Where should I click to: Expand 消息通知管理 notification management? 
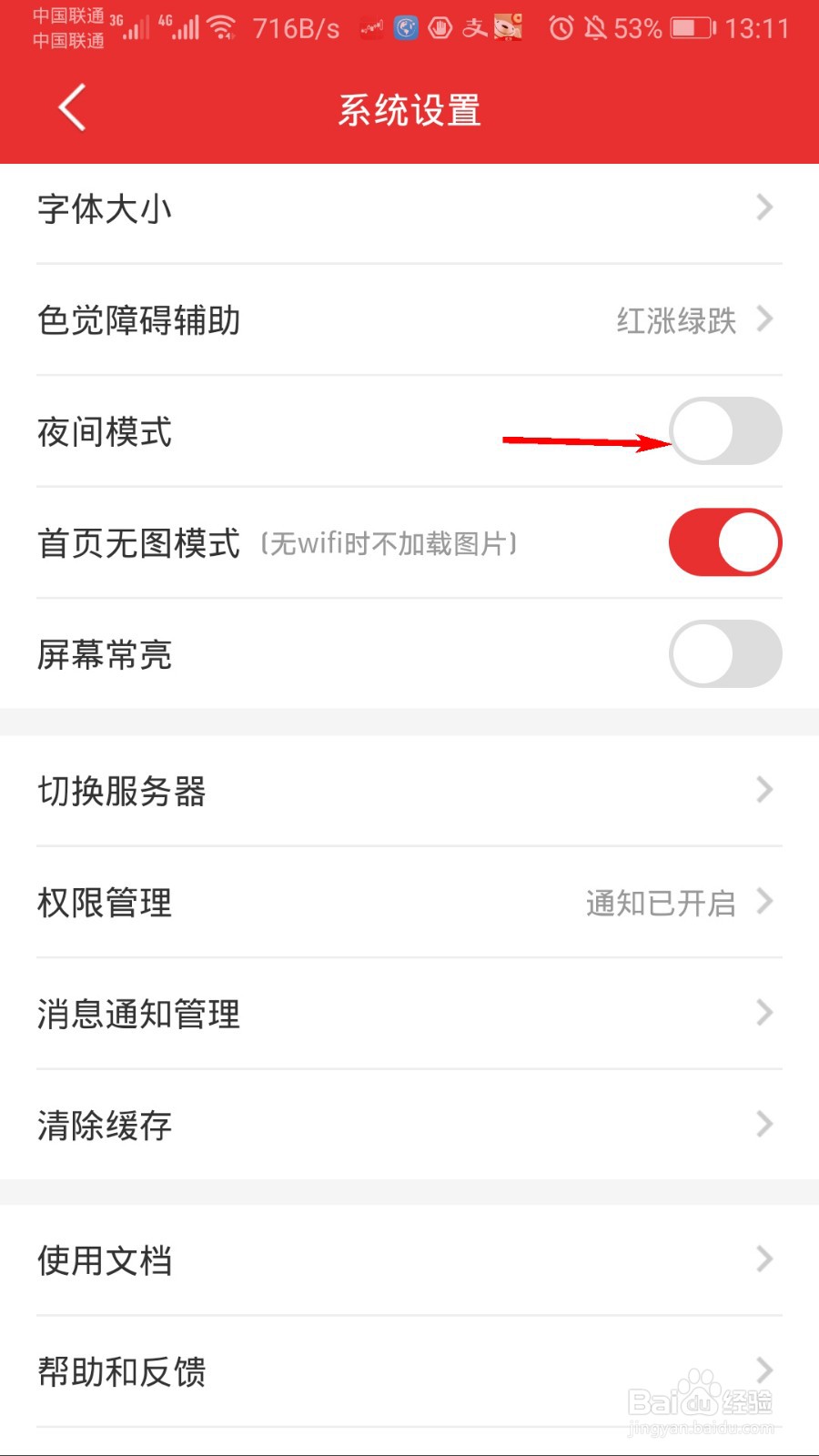coord(409,1013)
